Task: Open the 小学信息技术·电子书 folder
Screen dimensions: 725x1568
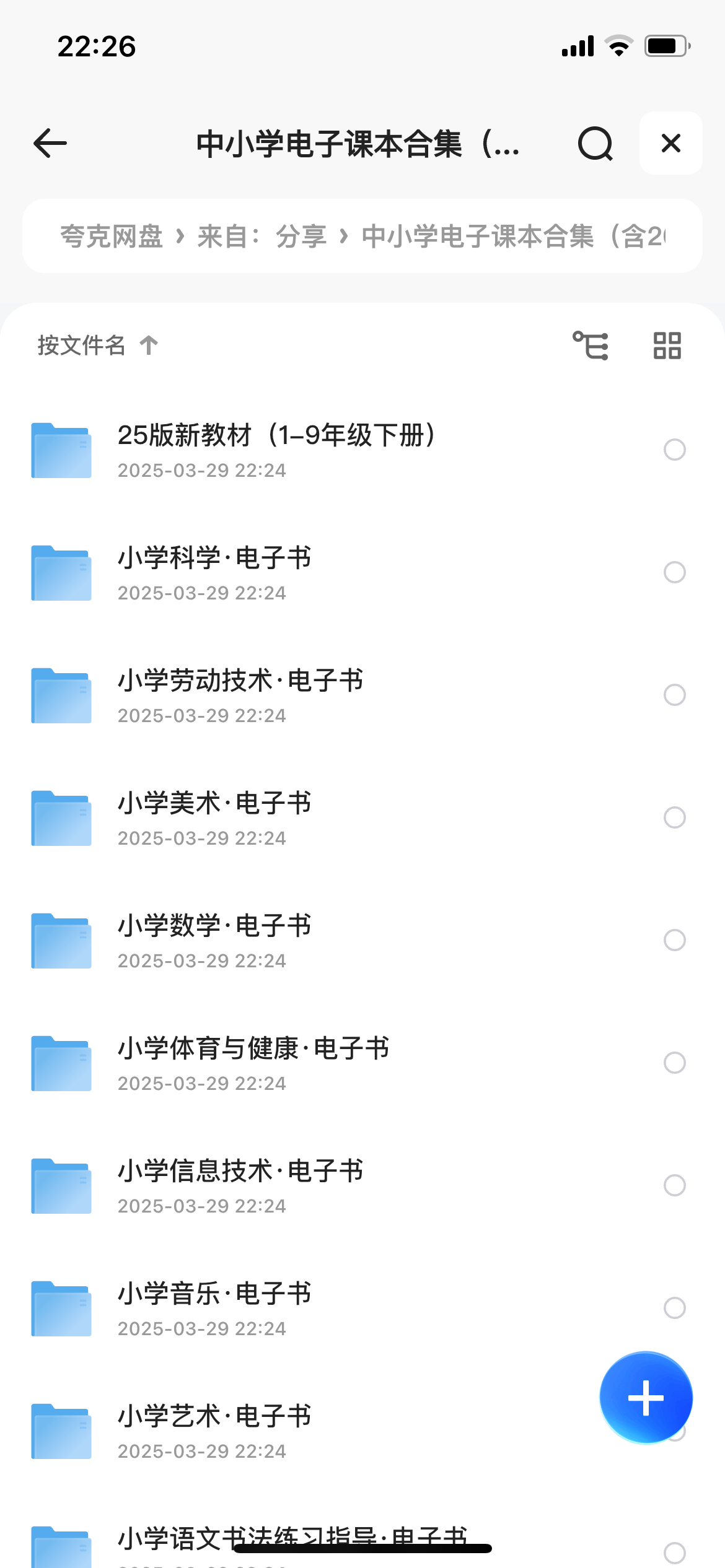Action: 362,1186
